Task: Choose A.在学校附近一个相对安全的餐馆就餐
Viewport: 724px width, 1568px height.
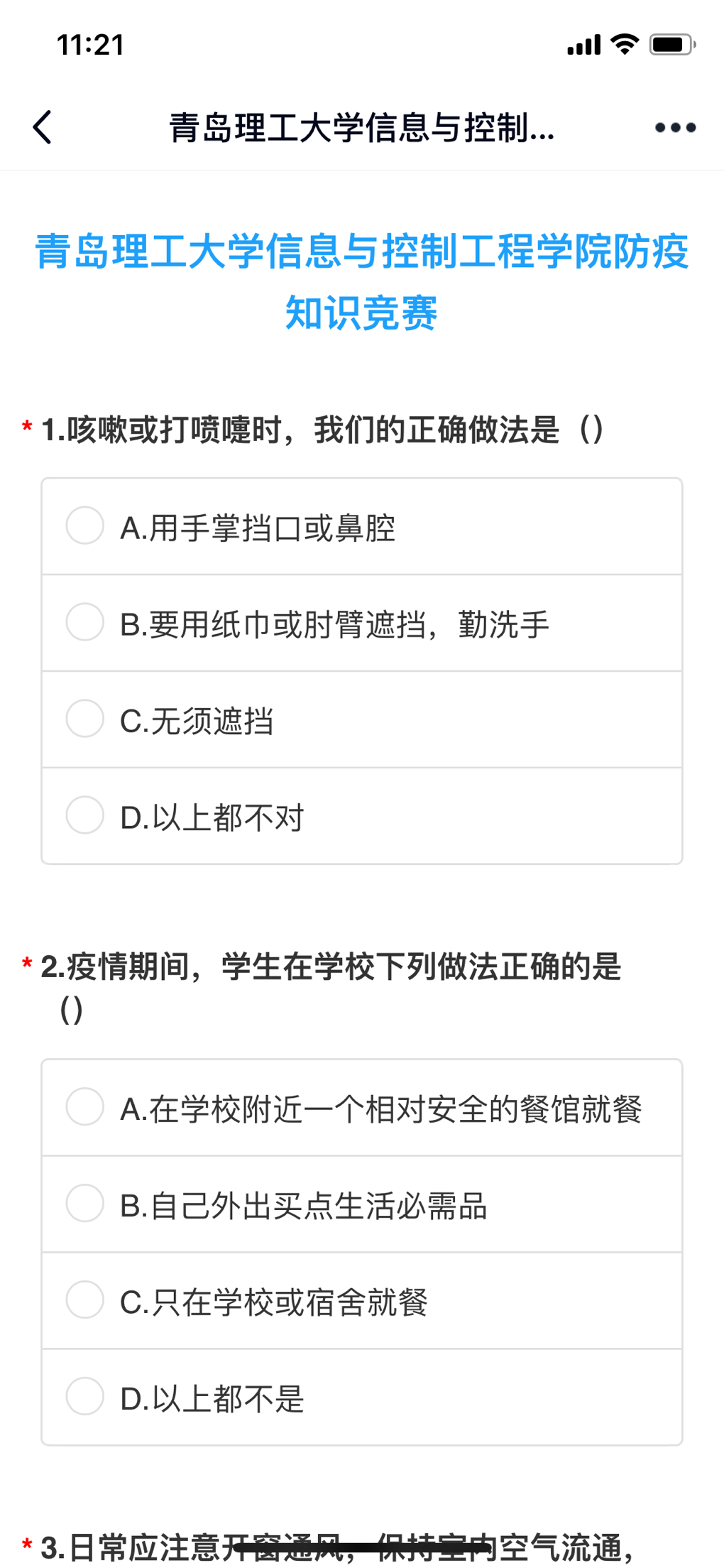Action: 85,1107
